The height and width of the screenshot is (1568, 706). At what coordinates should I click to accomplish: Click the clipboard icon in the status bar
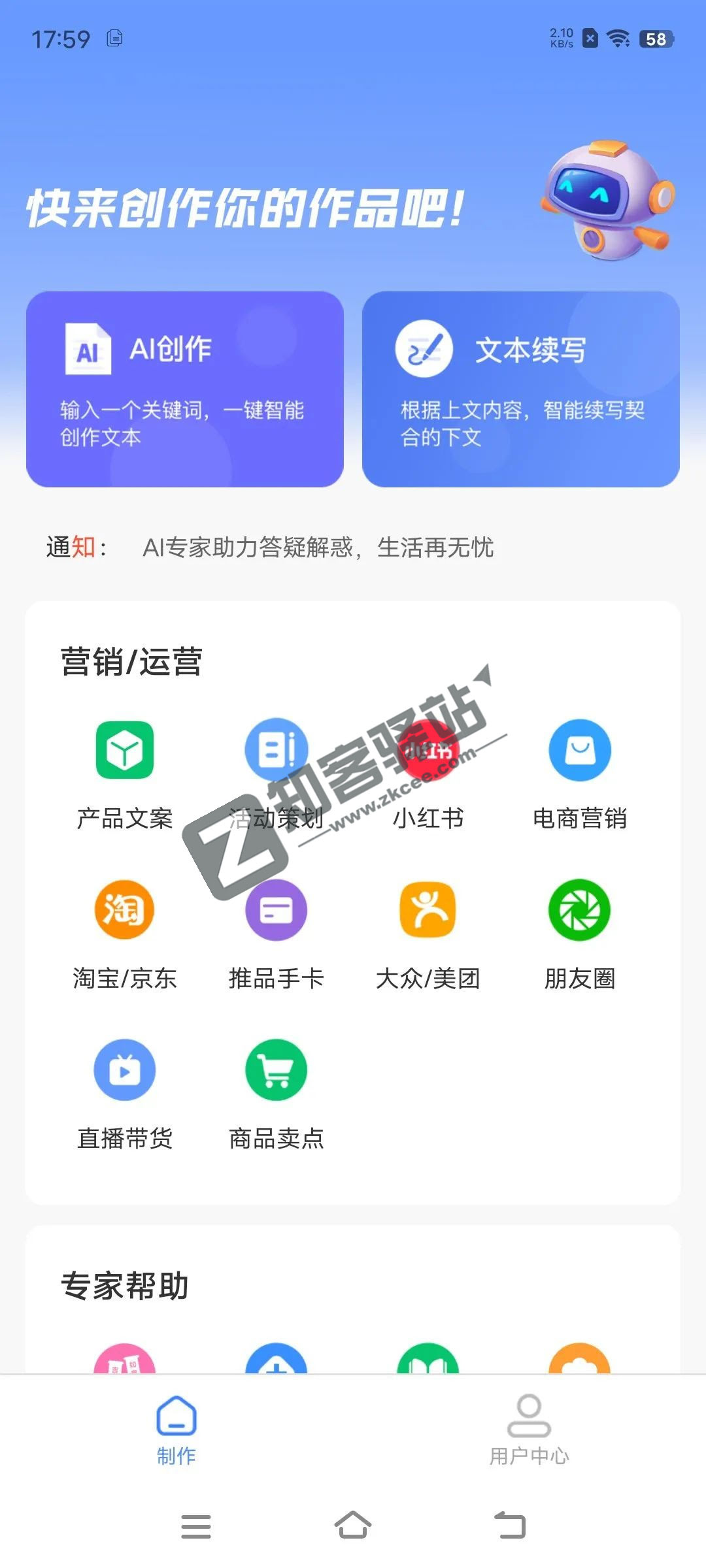click(115, 39)
